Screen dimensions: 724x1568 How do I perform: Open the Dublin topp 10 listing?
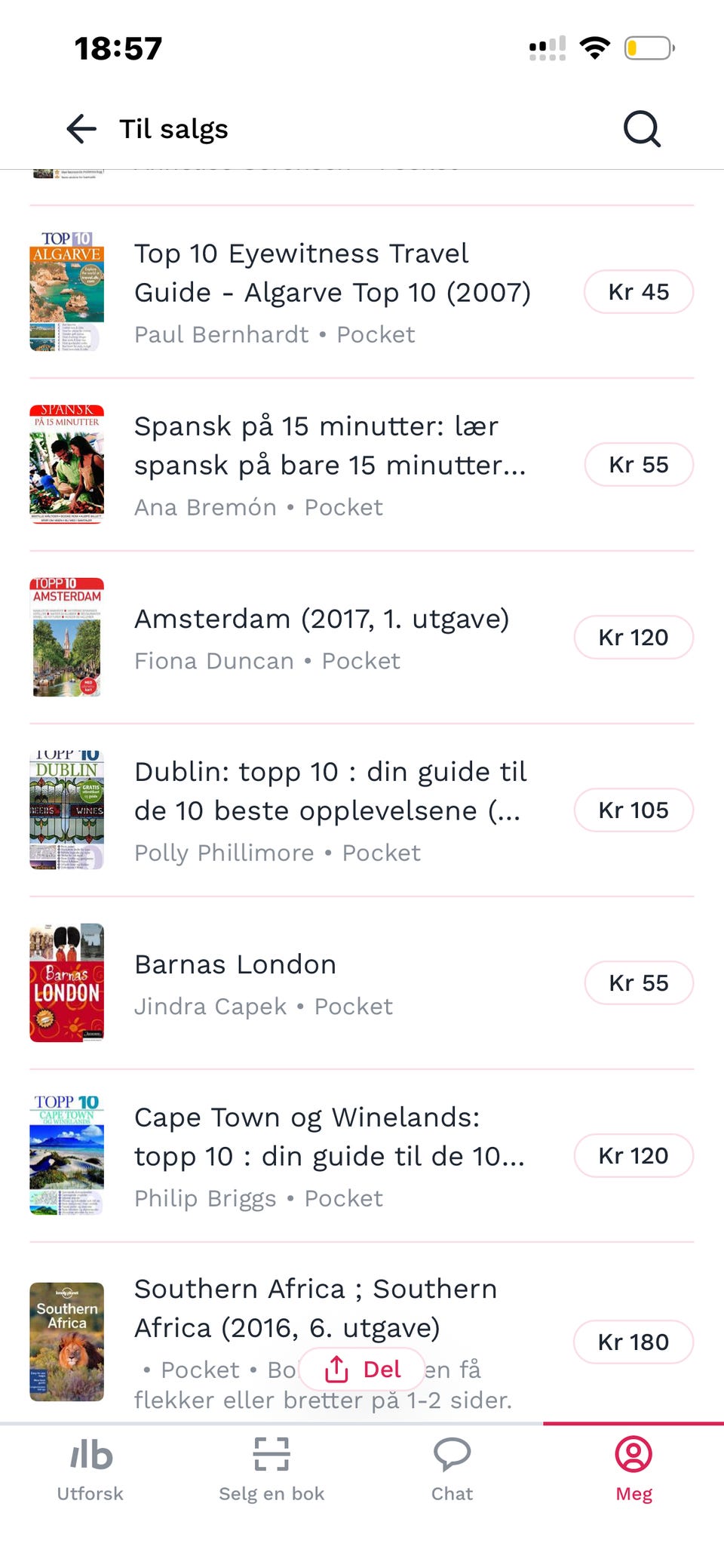[x=362, y=810]
